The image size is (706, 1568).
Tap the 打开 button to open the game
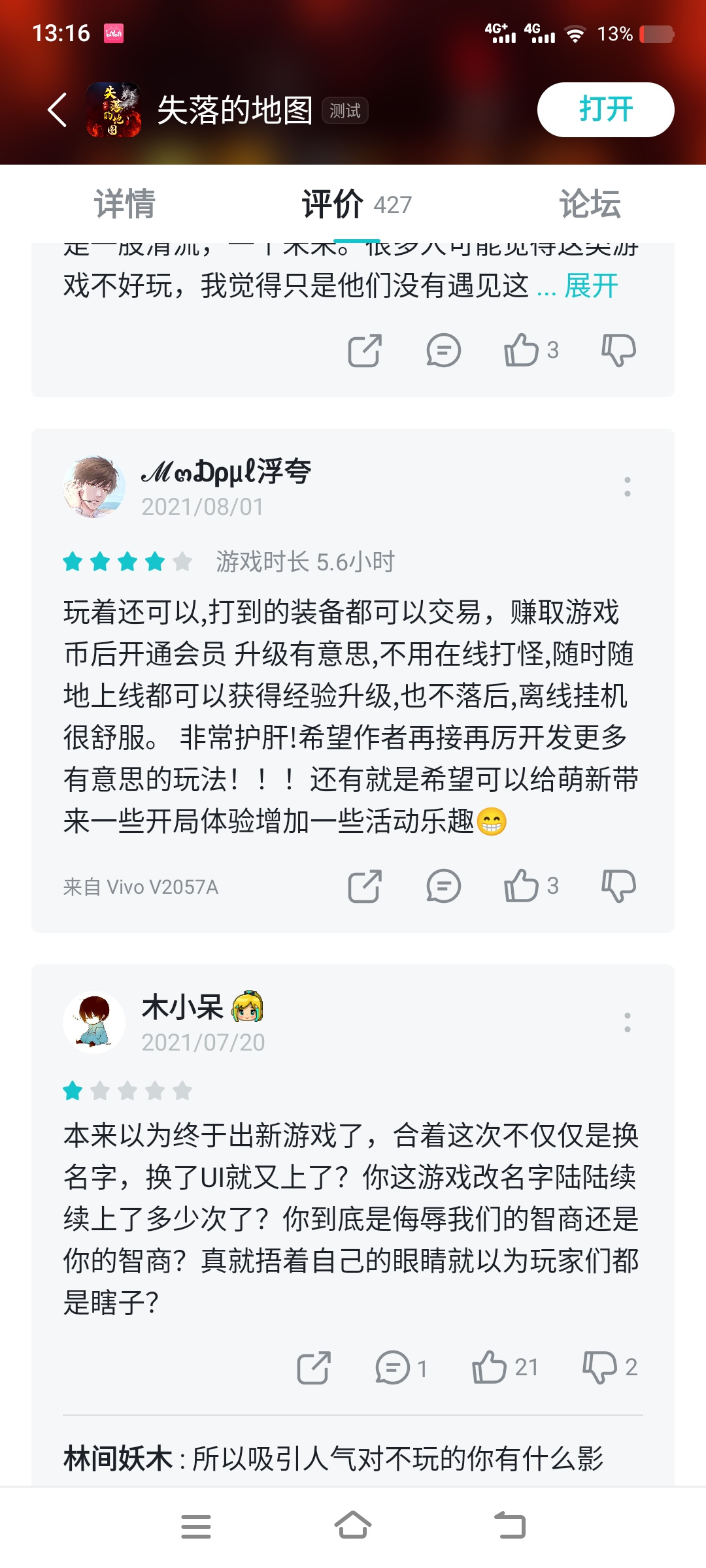point(605,110)
